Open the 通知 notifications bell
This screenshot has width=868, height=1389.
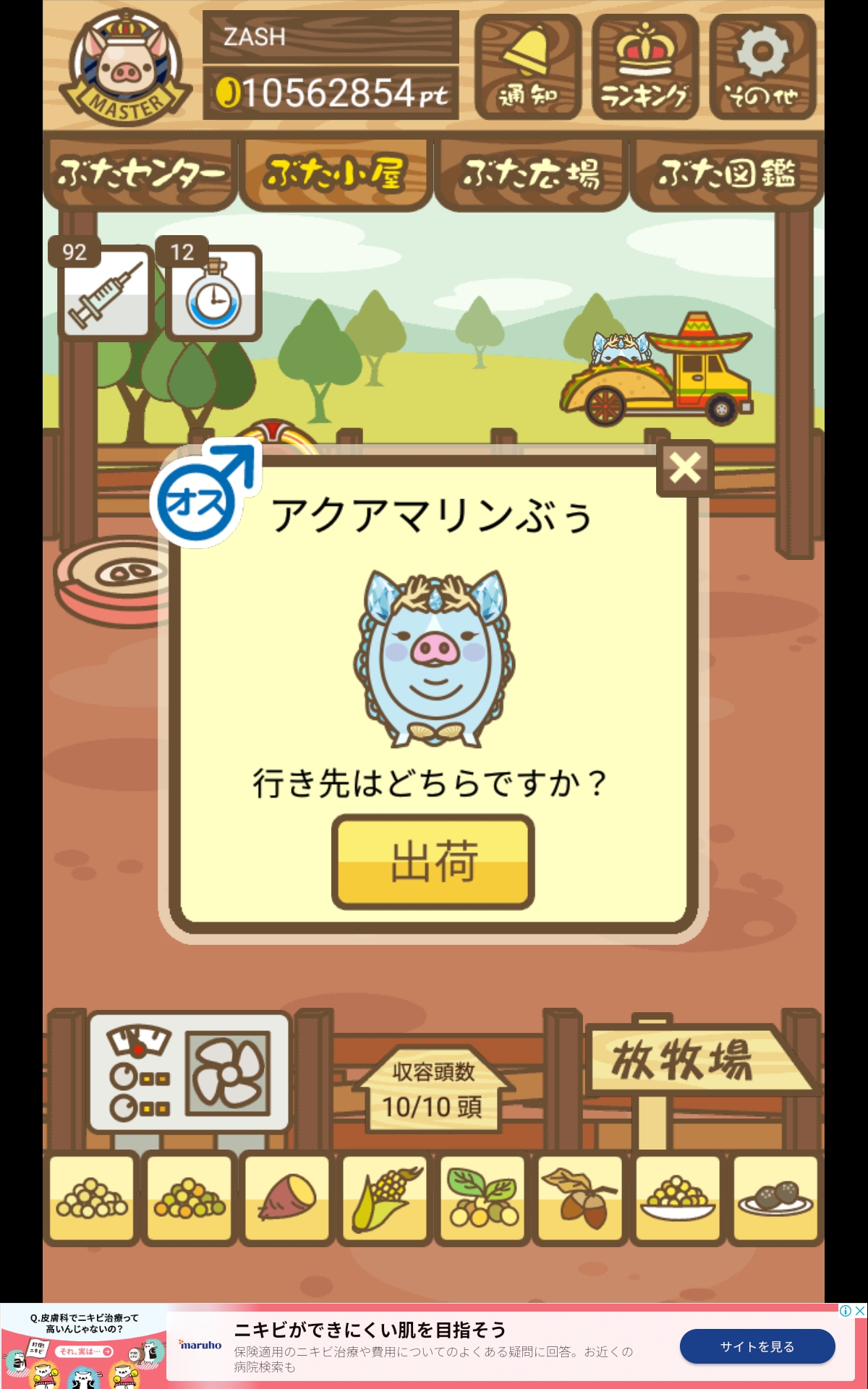tap(528, 67)
